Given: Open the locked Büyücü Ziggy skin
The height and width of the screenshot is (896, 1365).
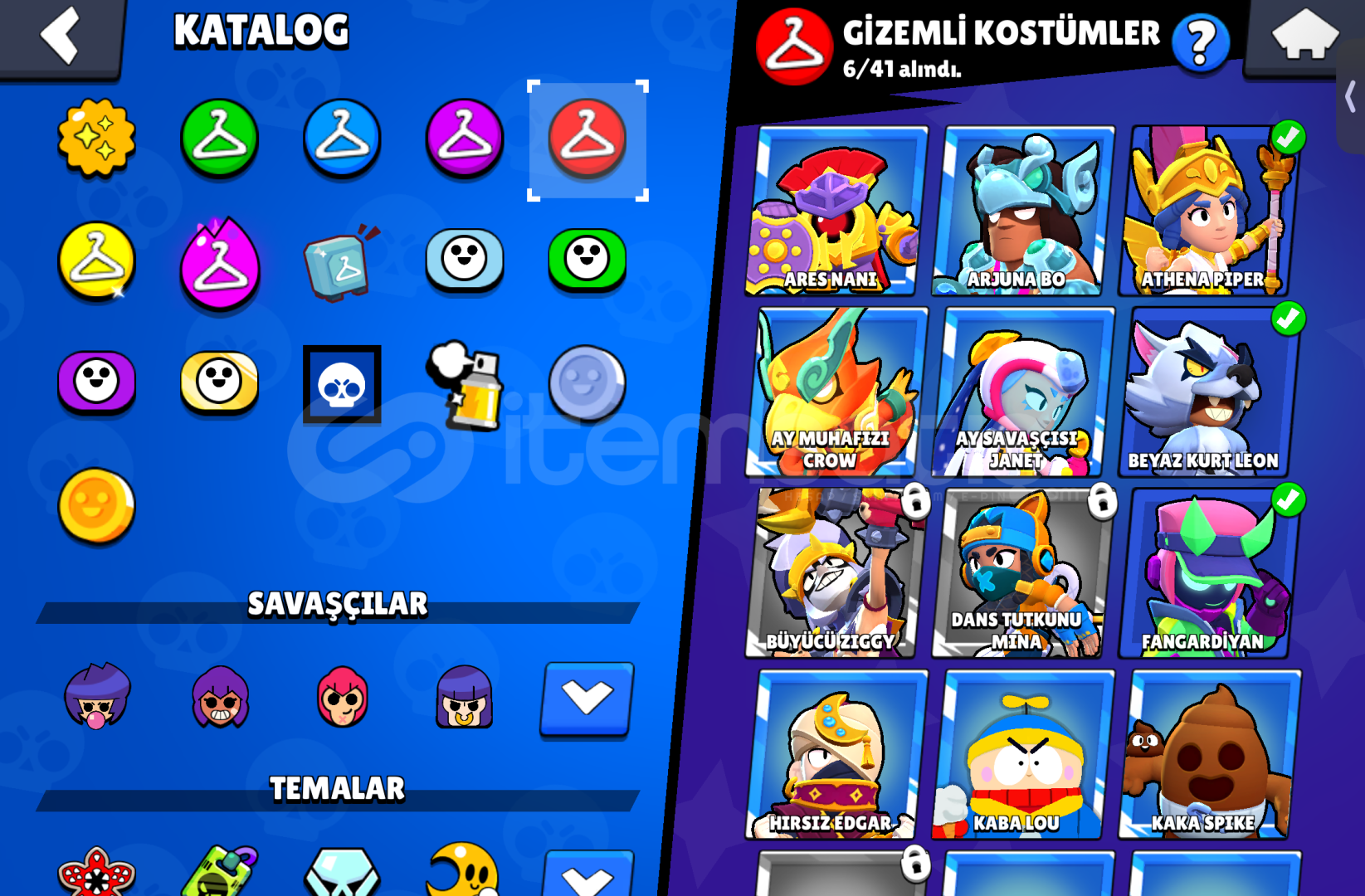Looking at the screenshot, I should click(836, 574).
